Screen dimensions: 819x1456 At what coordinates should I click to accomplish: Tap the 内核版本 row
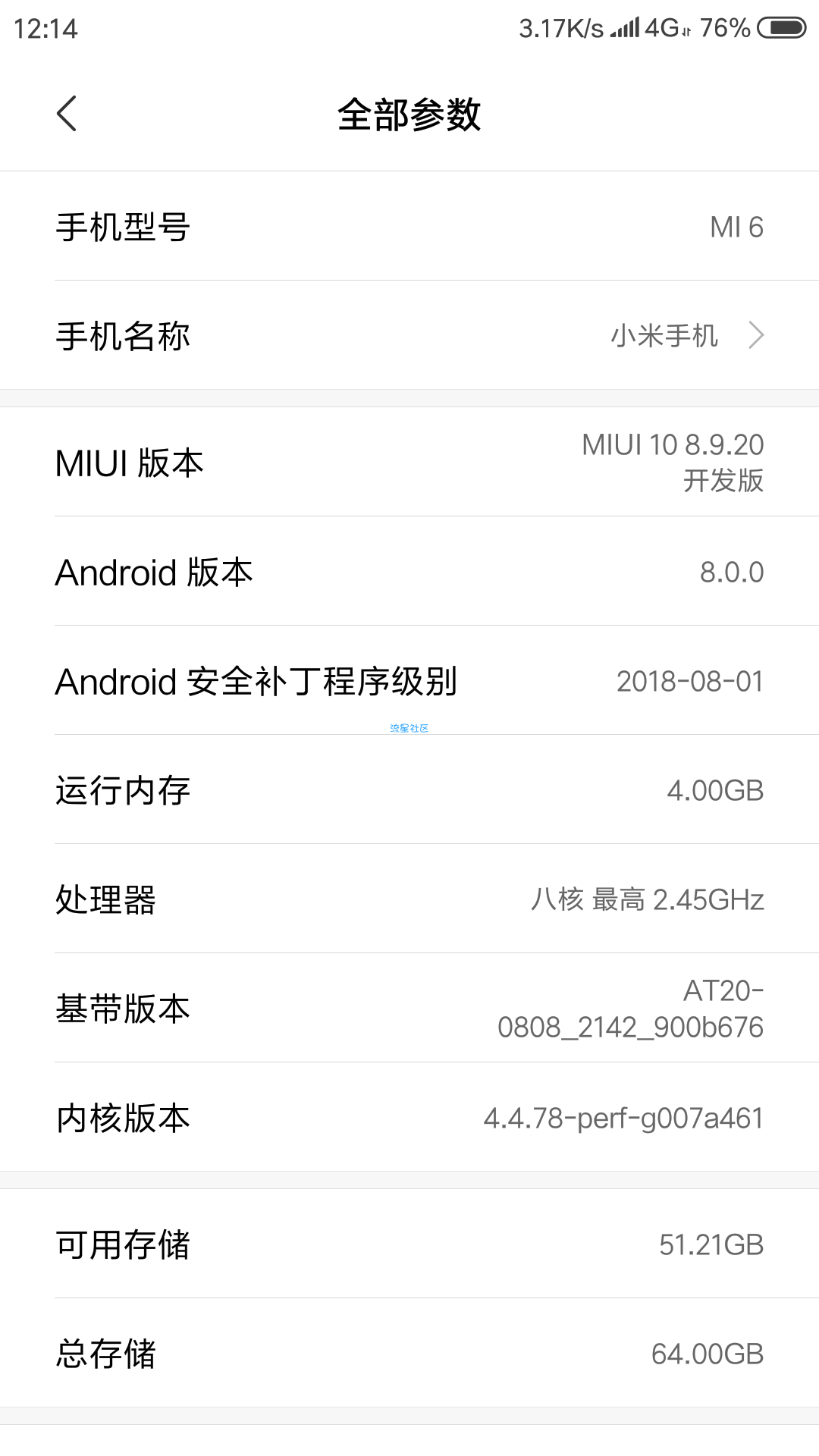[x=409, y=1117]
